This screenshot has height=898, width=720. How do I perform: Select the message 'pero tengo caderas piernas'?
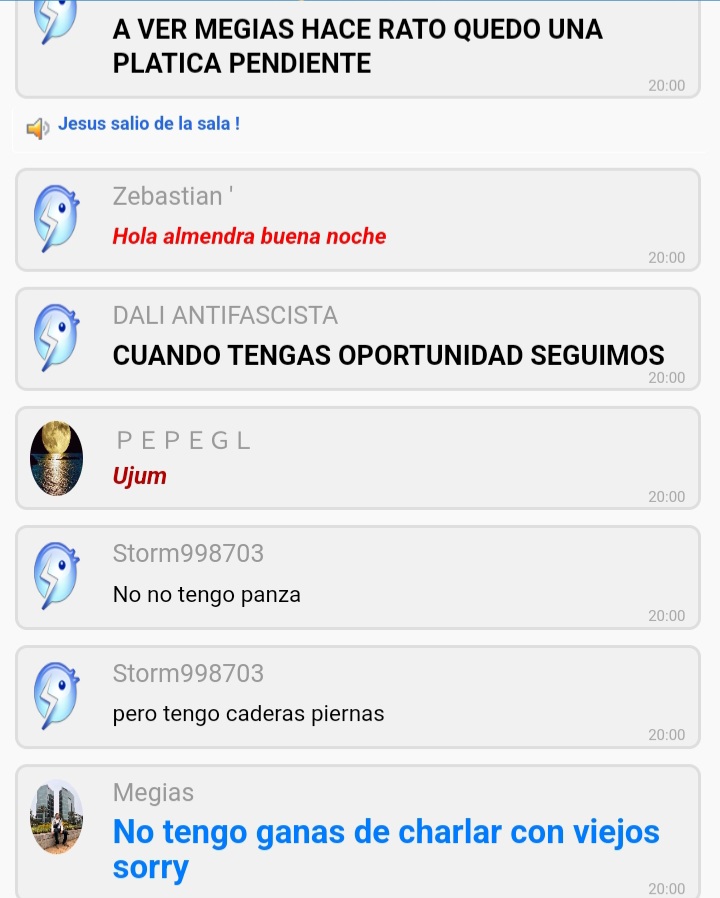(248, 714)
